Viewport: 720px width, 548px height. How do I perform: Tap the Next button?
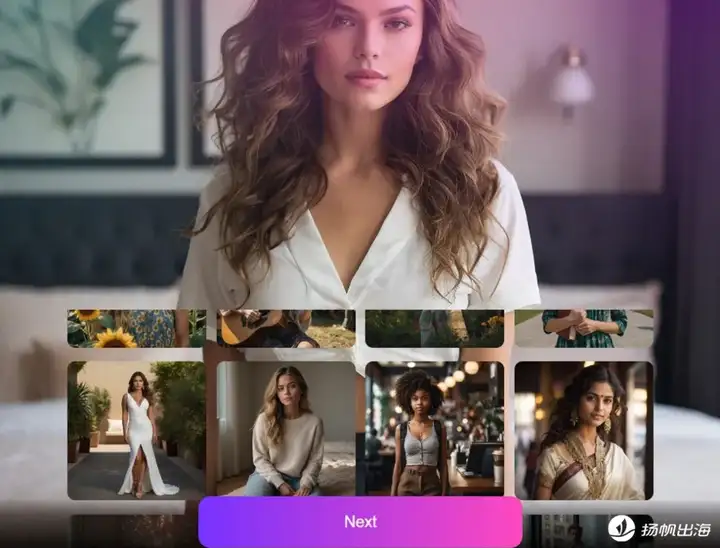coord(360,521)
